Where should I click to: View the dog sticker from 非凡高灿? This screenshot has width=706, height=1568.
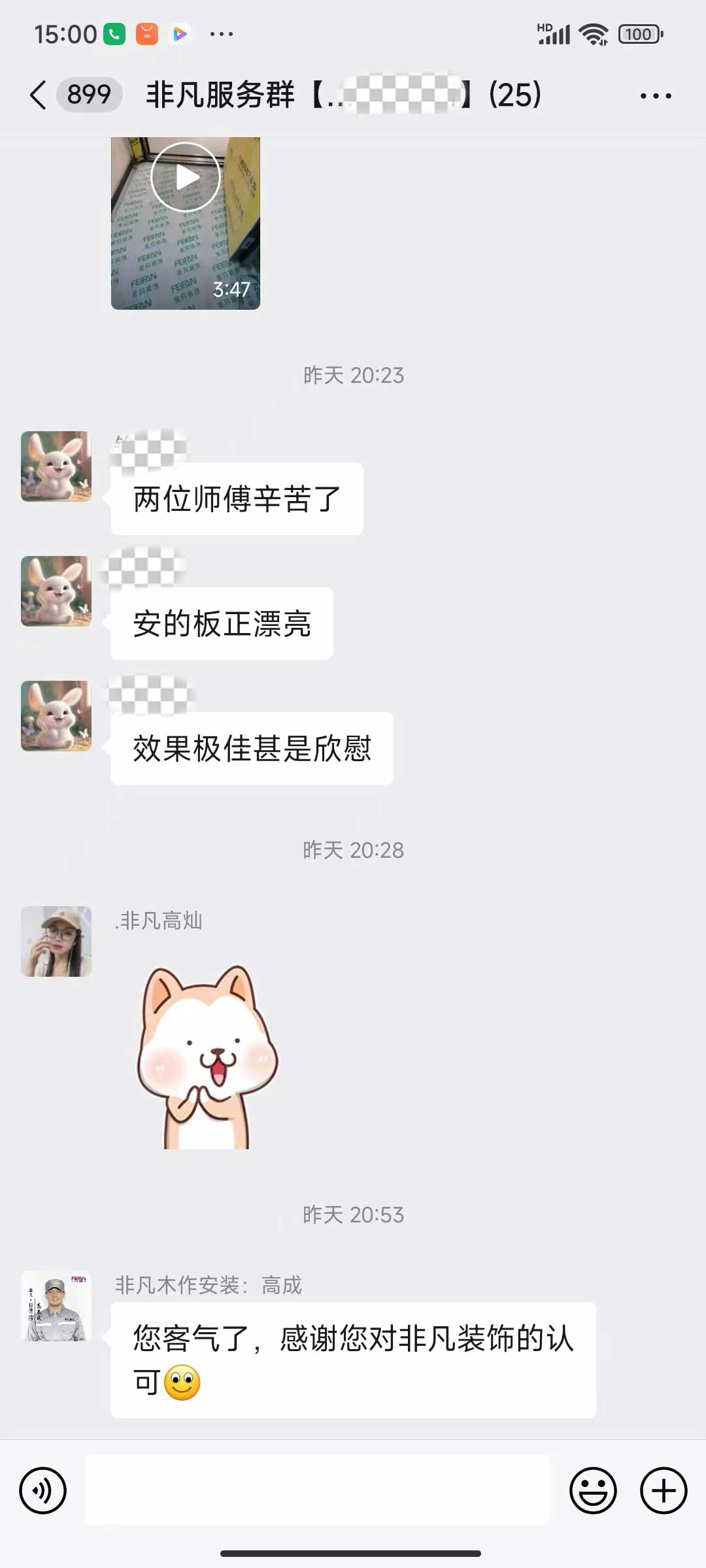click(x=207, y=1058)
